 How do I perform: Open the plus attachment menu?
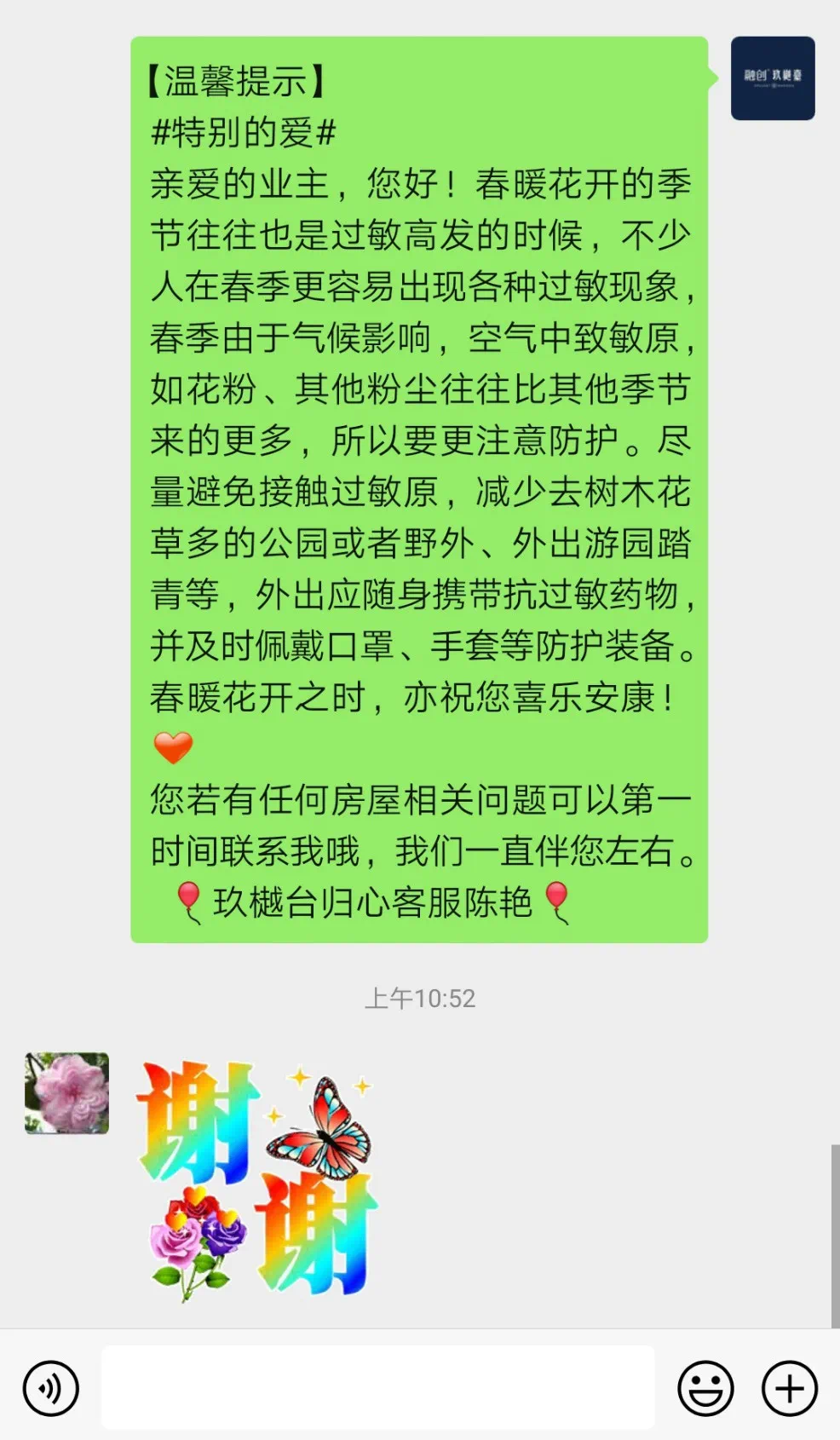[x=789, y=1388]
